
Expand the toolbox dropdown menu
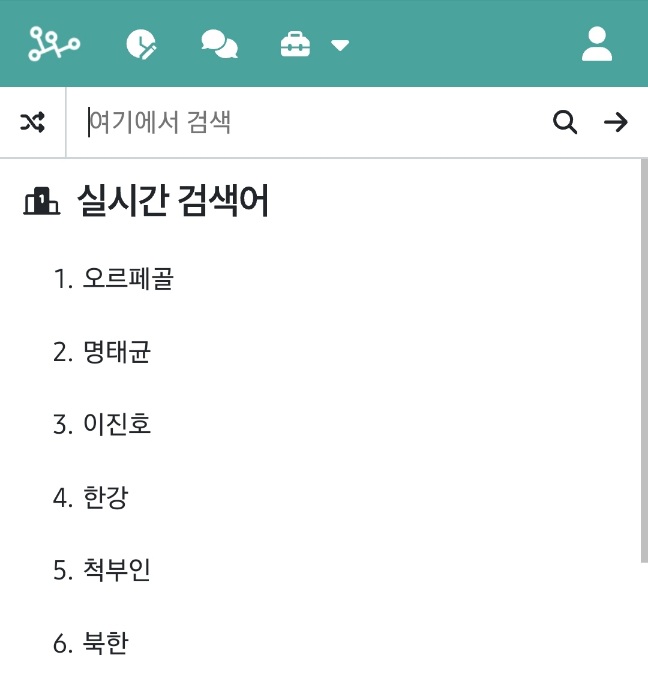315,44
